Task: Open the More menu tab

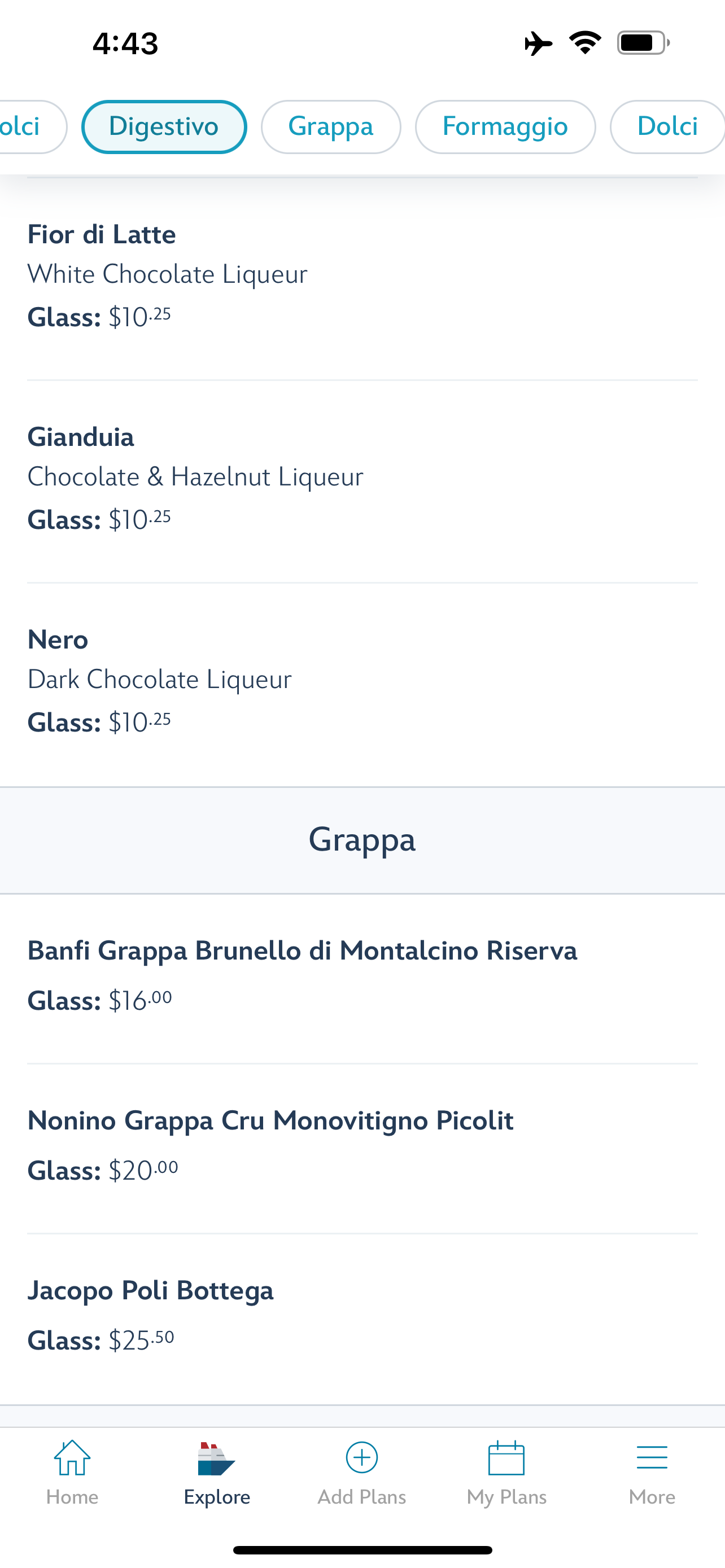Action: [x=652, y=1473]
